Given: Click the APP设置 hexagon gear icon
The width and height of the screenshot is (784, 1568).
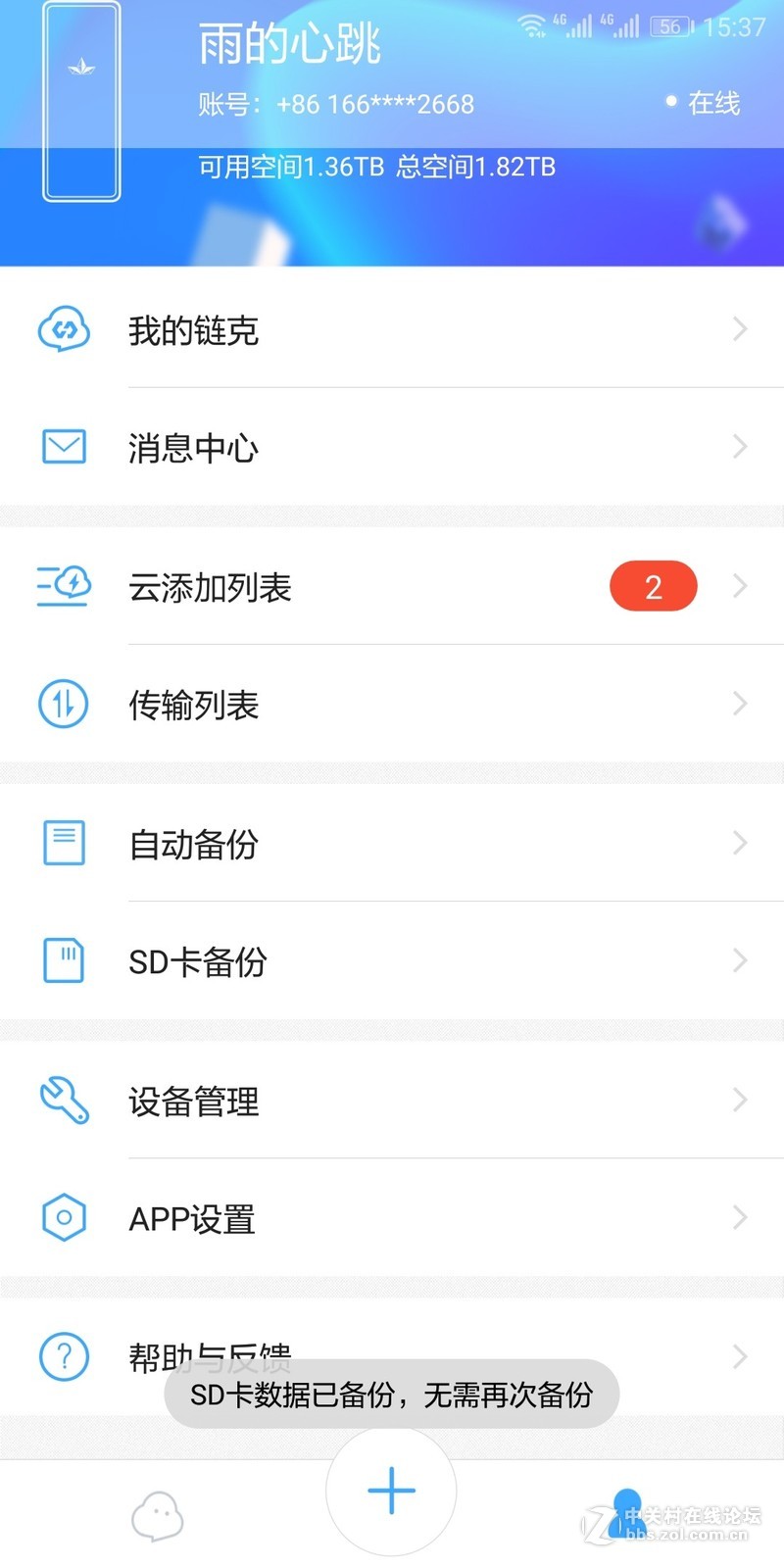Looking at the screenshot, I should pos(63,1217).
